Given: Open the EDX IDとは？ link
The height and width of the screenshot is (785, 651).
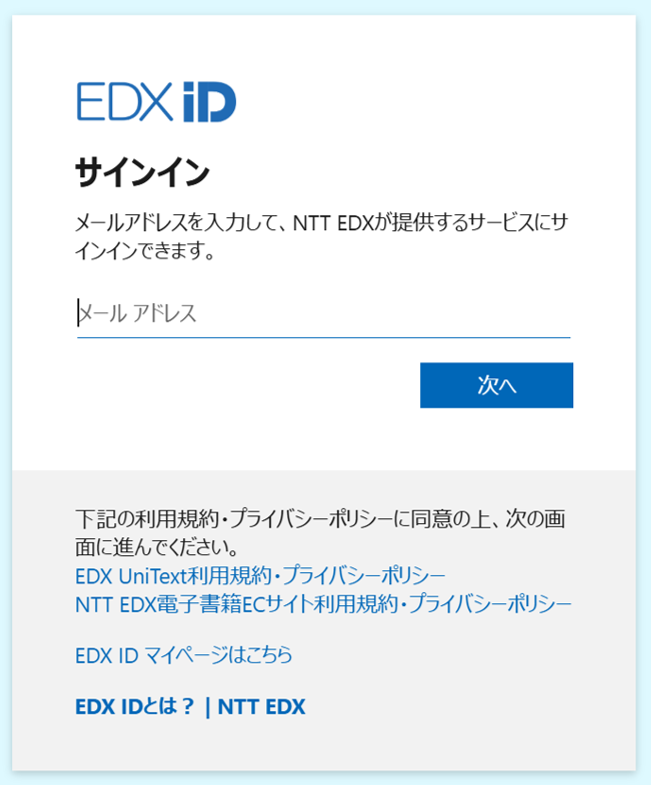Looking at the screenshot, I should 134,707.
